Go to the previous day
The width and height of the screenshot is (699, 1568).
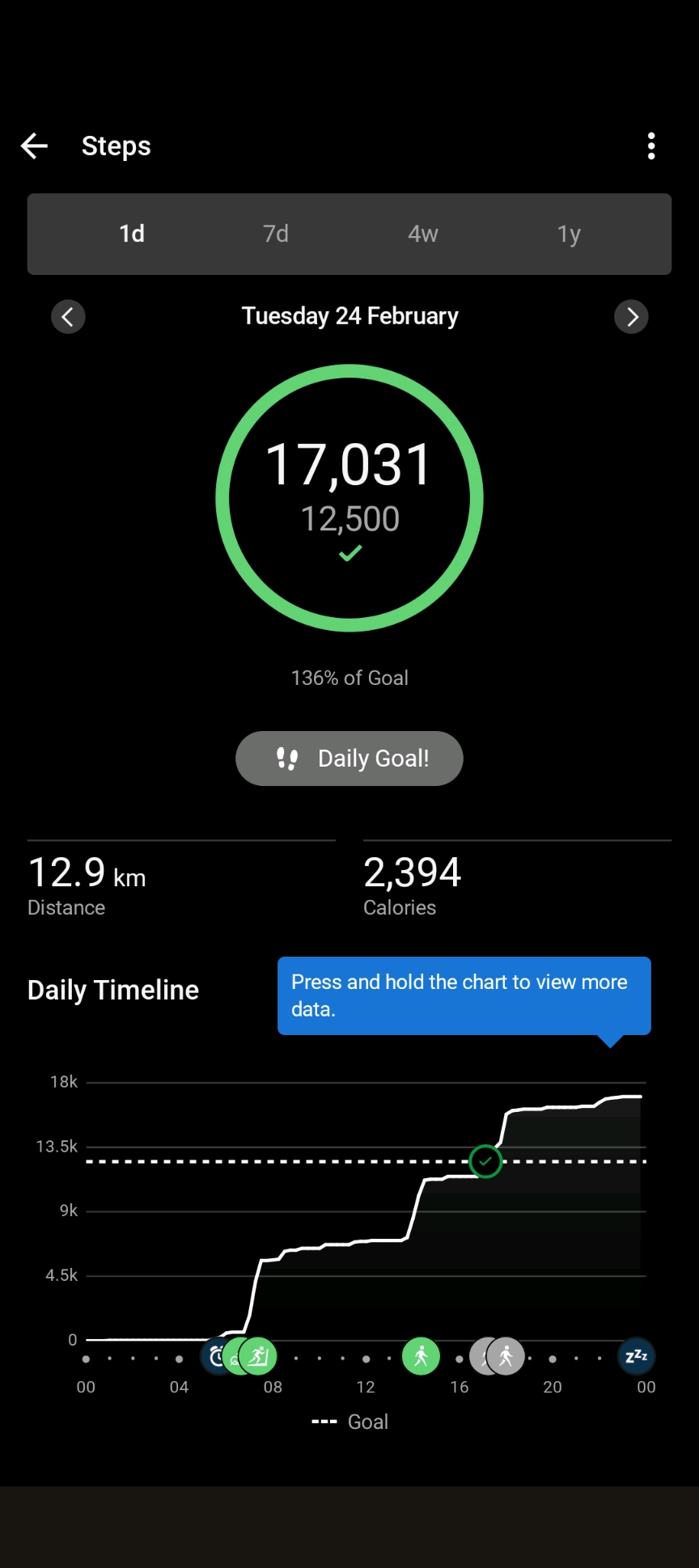(68, 317)
